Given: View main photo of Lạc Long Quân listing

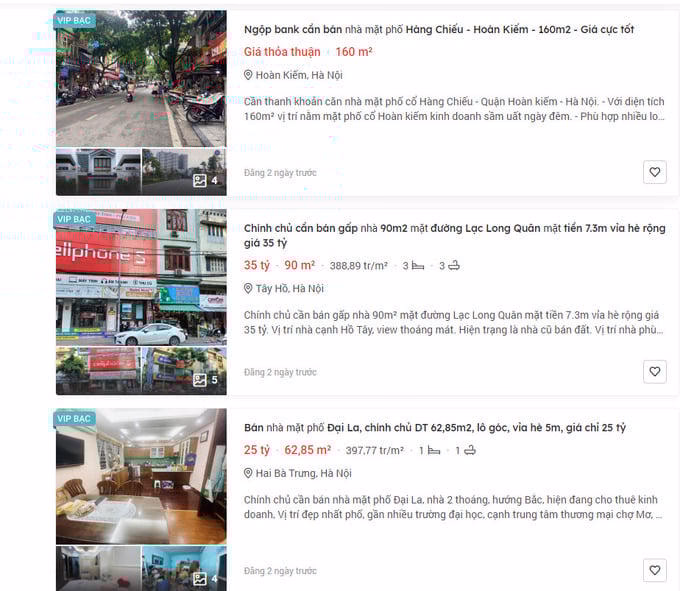Looking at the screenshot, I should tap(140, 276).
